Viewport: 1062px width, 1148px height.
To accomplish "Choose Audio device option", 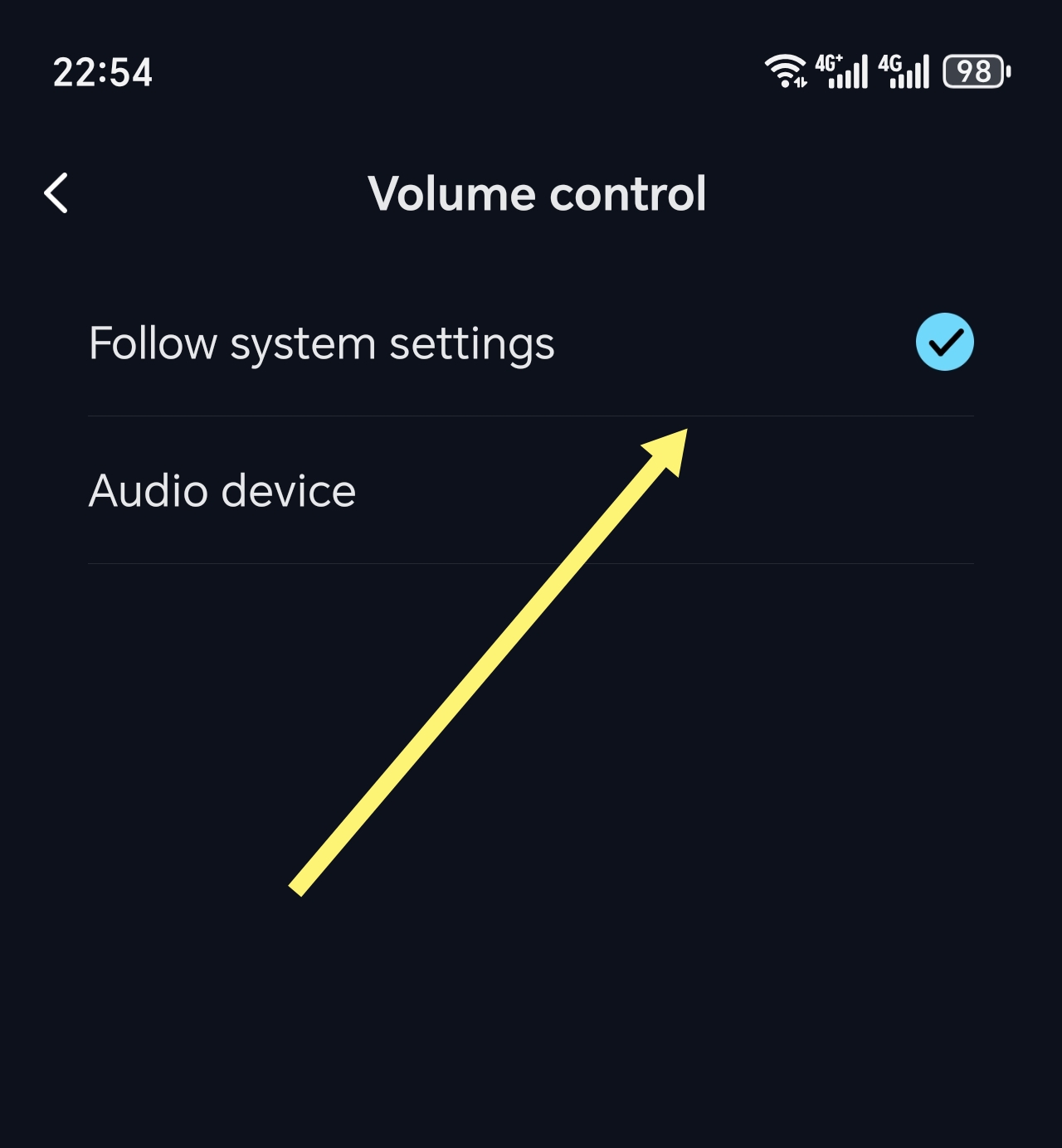I will tap(222, 490).
